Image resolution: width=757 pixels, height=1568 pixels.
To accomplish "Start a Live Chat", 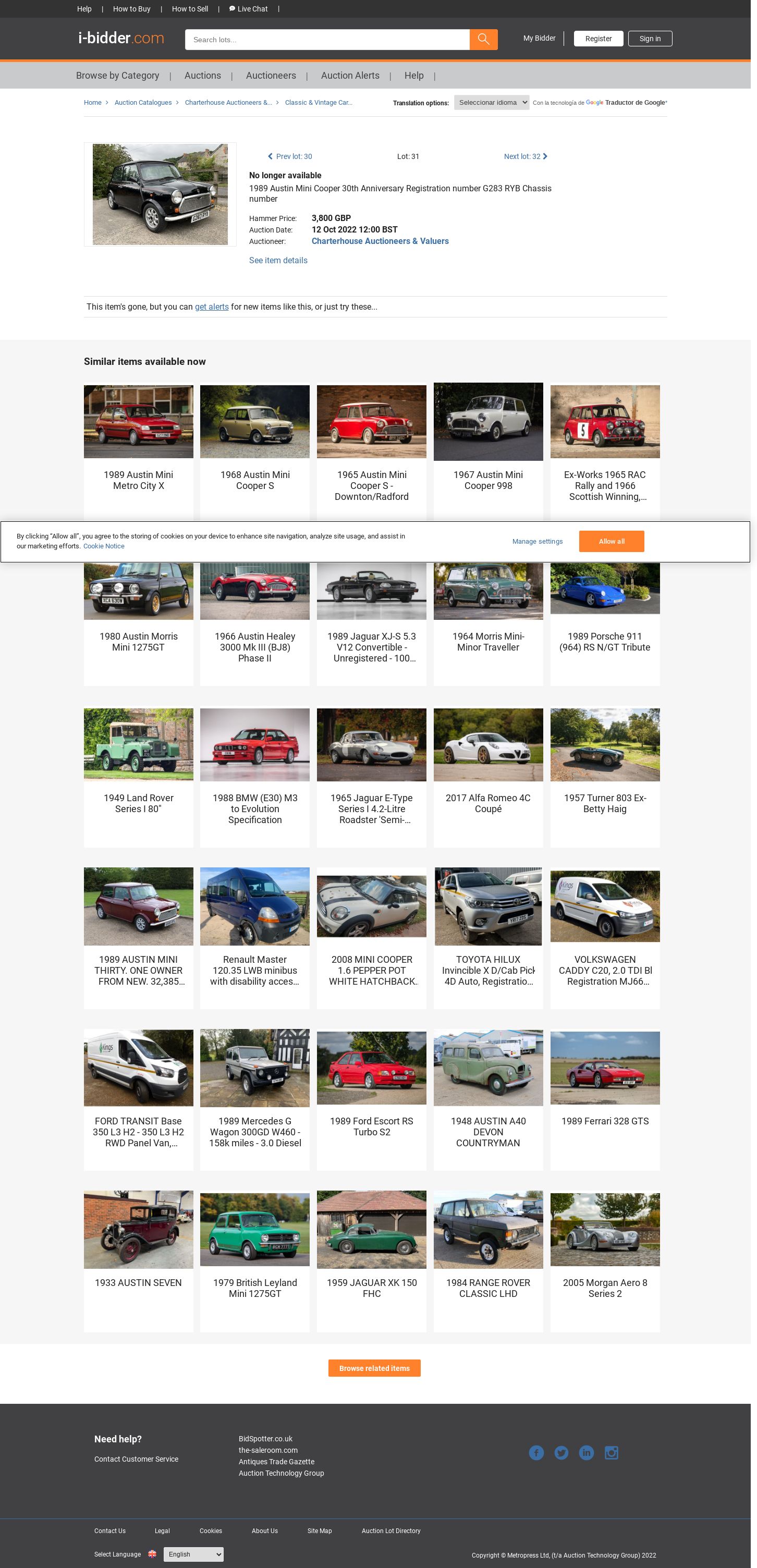I will click(249, 8).
